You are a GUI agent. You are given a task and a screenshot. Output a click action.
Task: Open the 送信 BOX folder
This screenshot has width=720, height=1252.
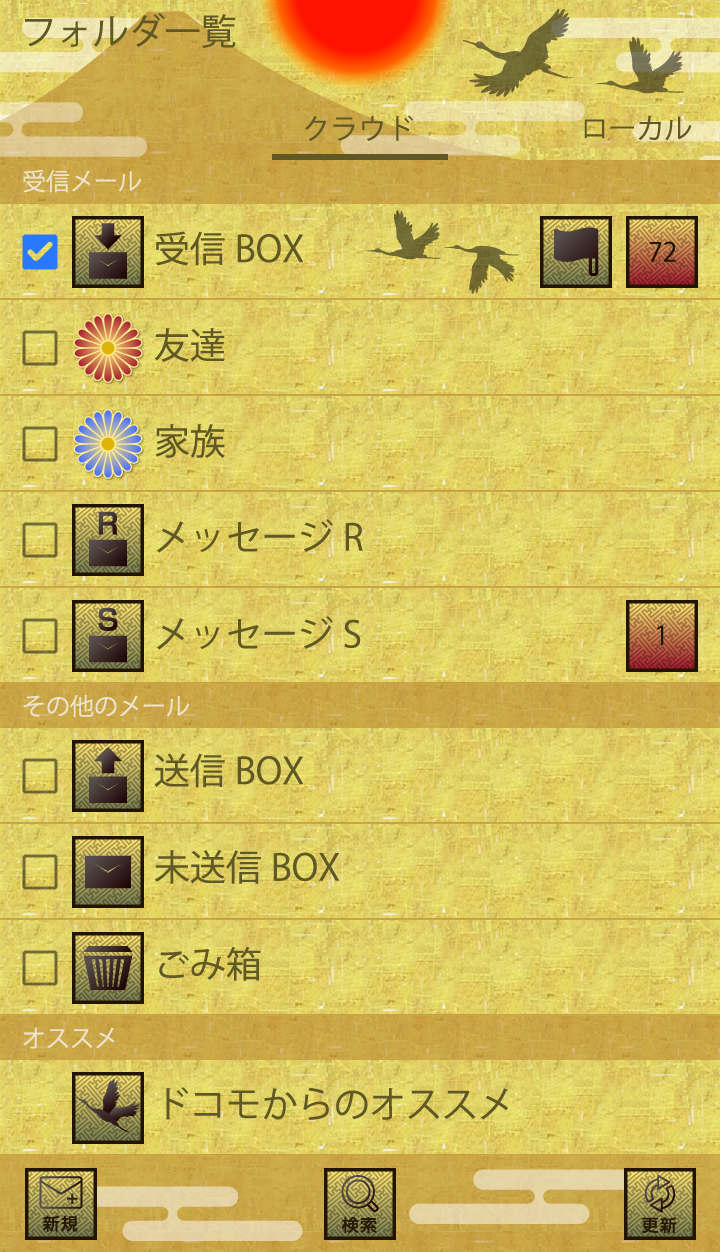229,772
